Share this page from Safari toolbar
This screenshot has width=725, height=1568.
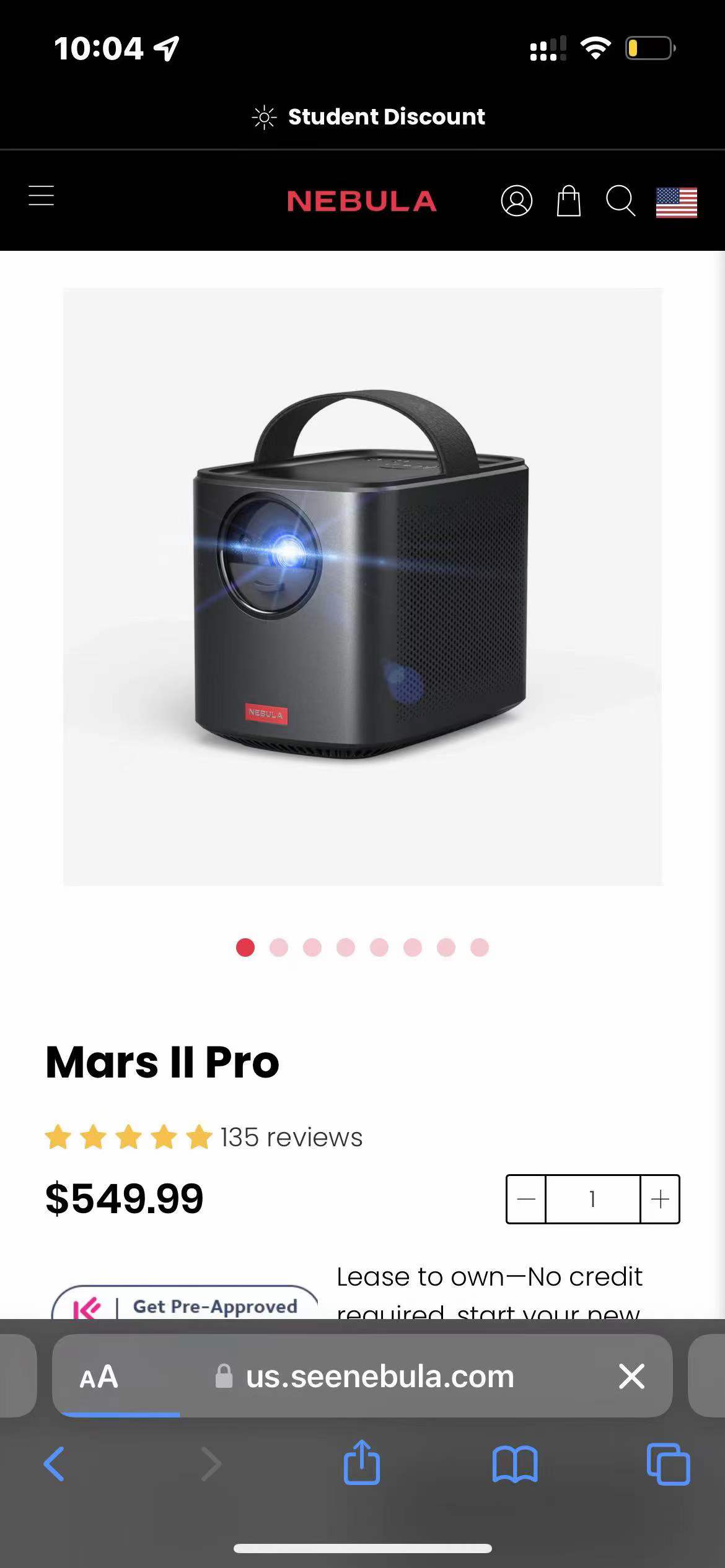coord(362,1463)
